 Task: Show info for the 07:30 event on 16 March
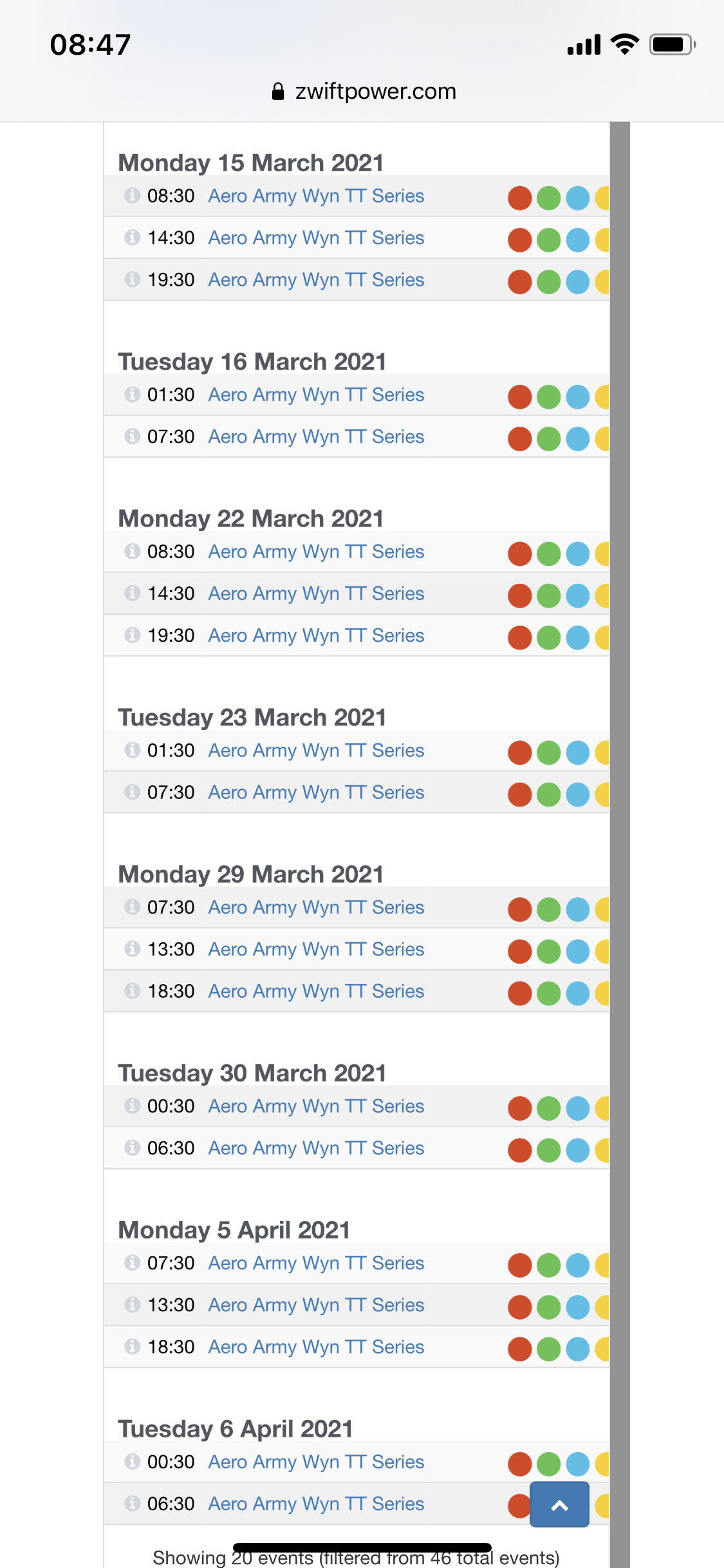[x=132, y=436]
